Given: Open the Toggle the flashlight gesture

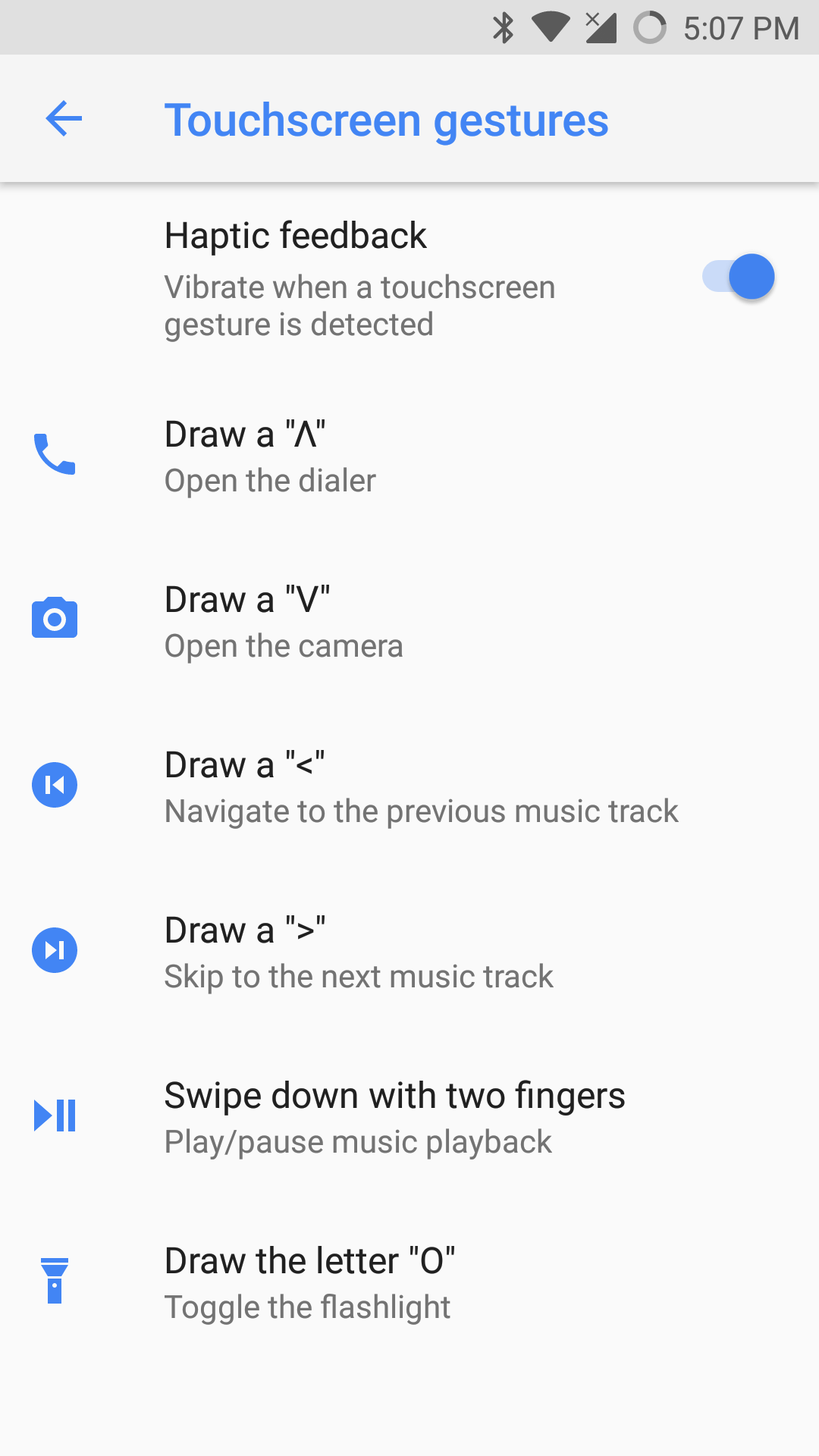Looking at the screenshot, I should pyautogui.click(x=409, y=1282).
